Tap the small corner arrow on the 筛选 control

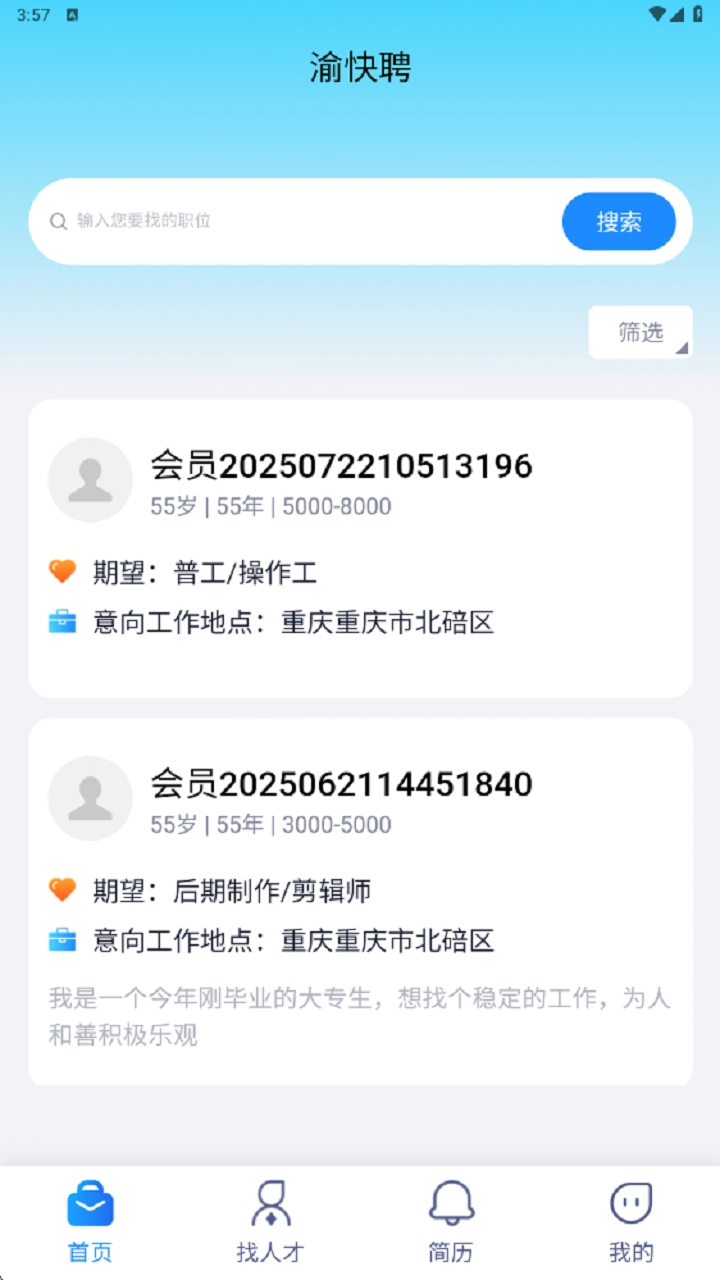pyautogui.click(x=683, y=349)
